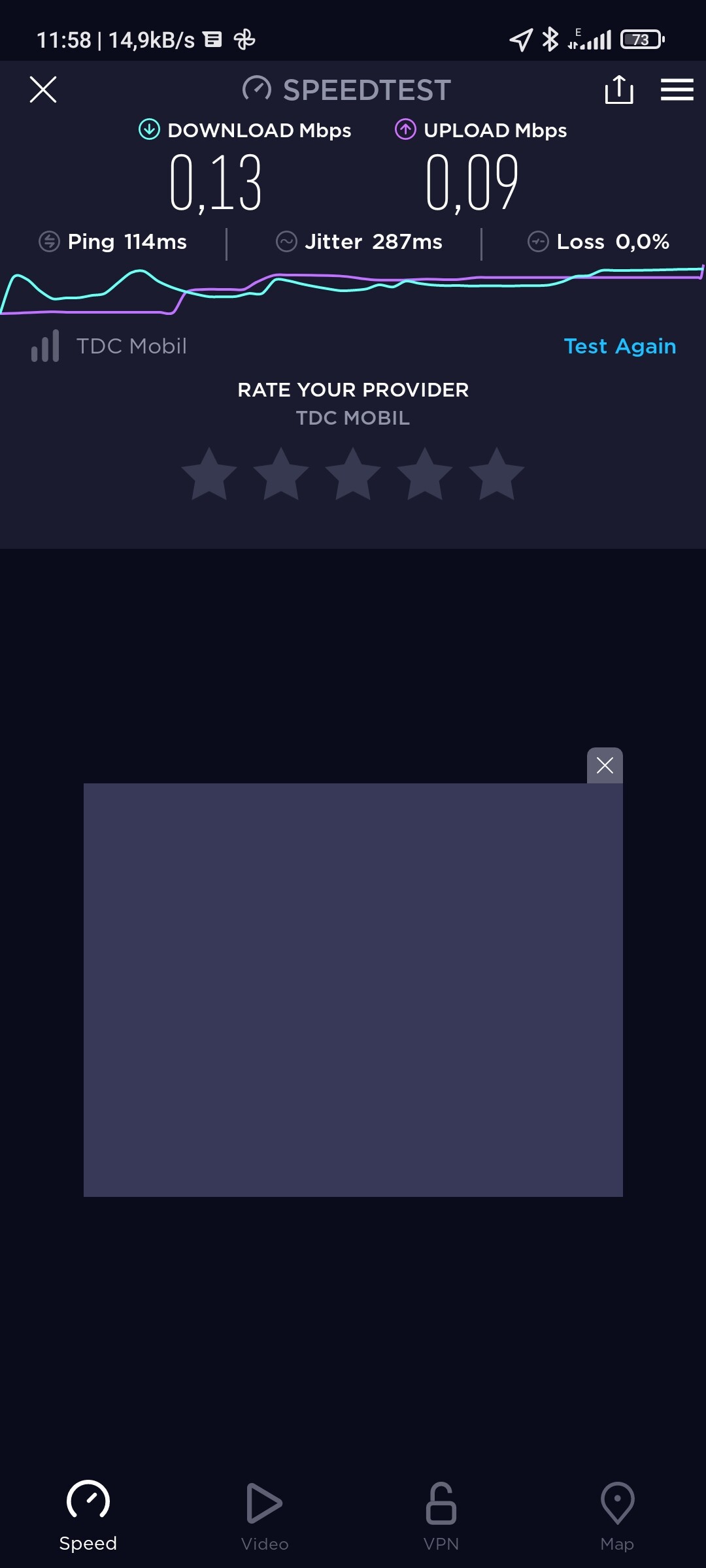Image resolution: width=706 pixels, height=1568 pixels.
Task: Close the speed test results
Action: [x=43, y=90]
